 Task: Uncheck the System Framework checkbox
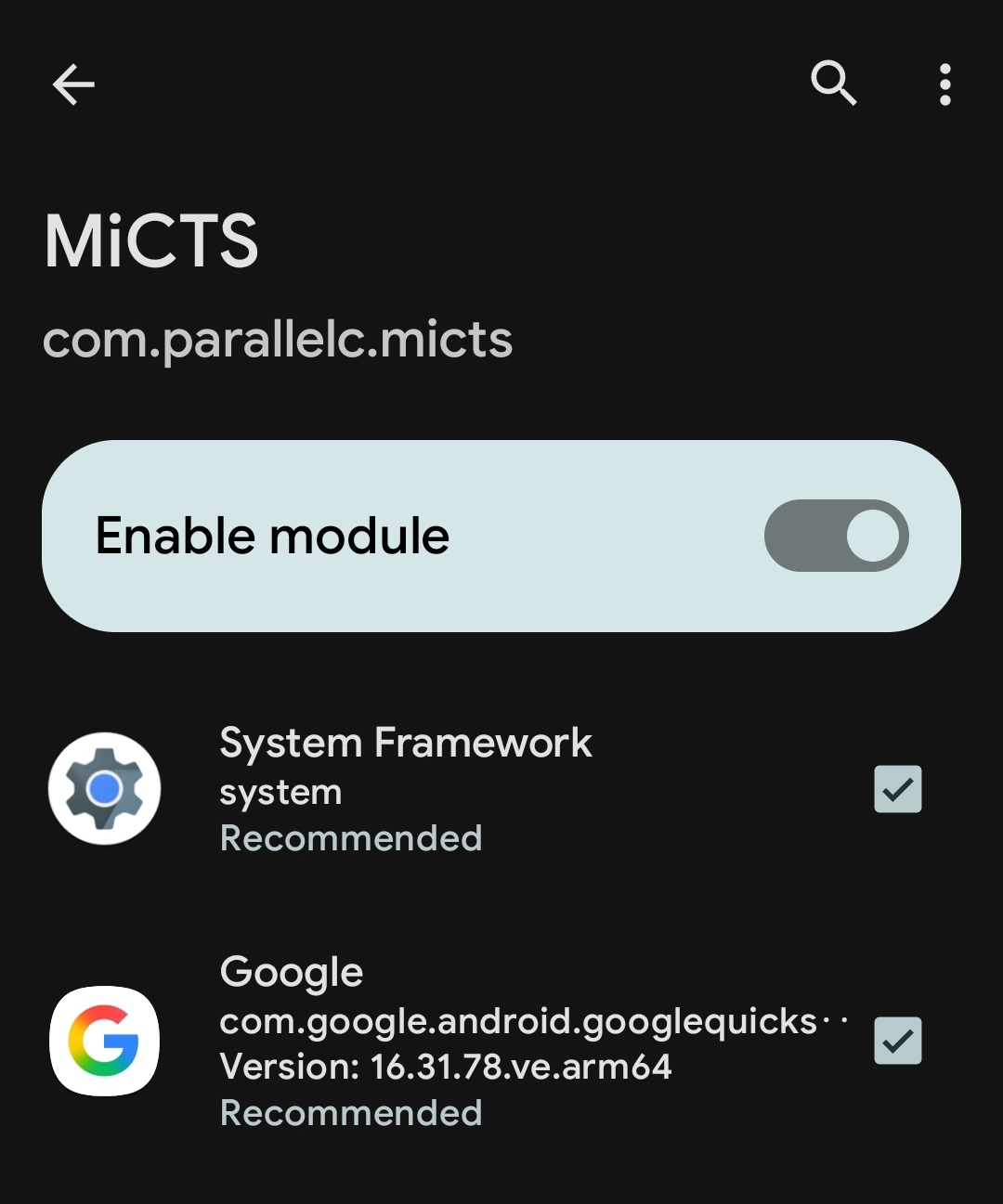coord(897,789)
